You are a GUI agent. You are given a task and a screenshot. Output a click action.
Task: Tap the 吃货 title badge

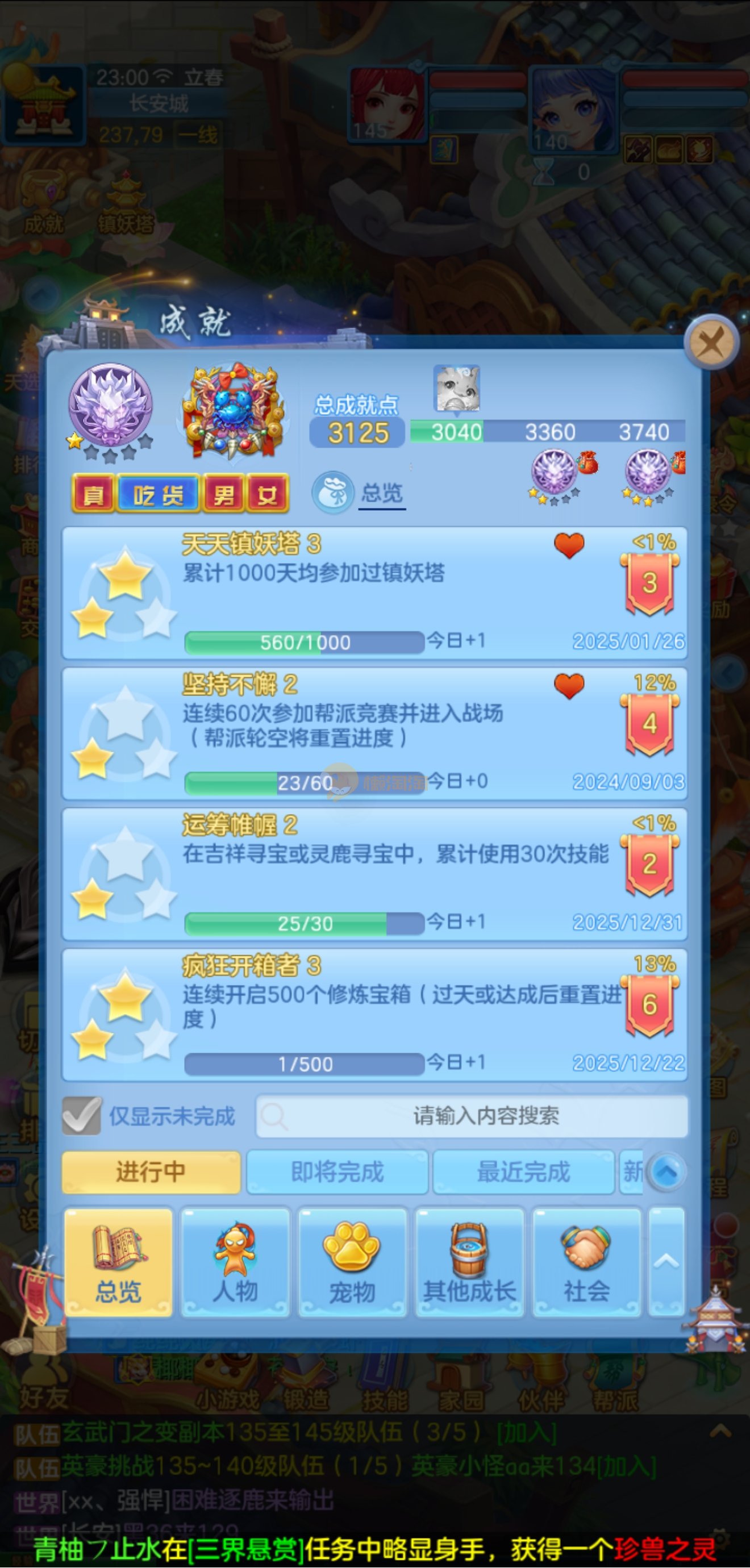click(x=159, y=494)
